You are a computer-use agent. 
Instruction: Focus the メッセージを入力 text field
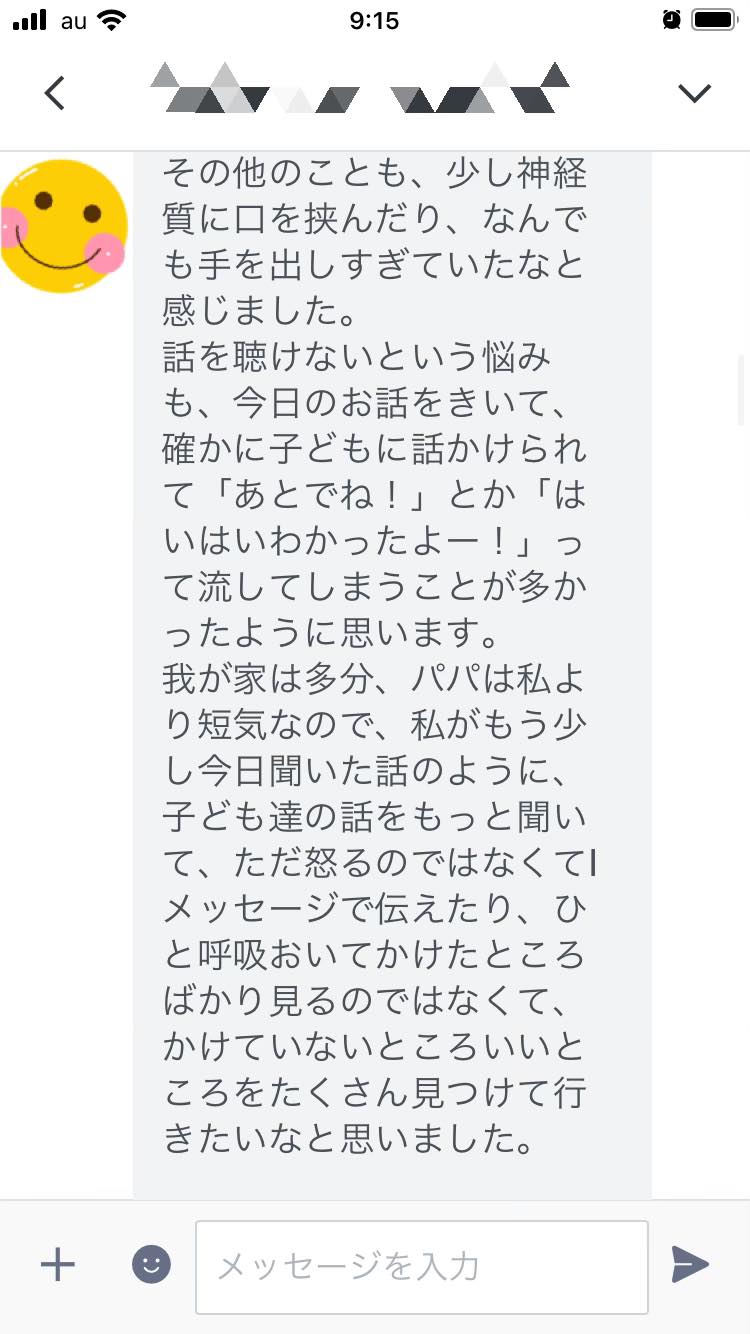pos(422,1267)
